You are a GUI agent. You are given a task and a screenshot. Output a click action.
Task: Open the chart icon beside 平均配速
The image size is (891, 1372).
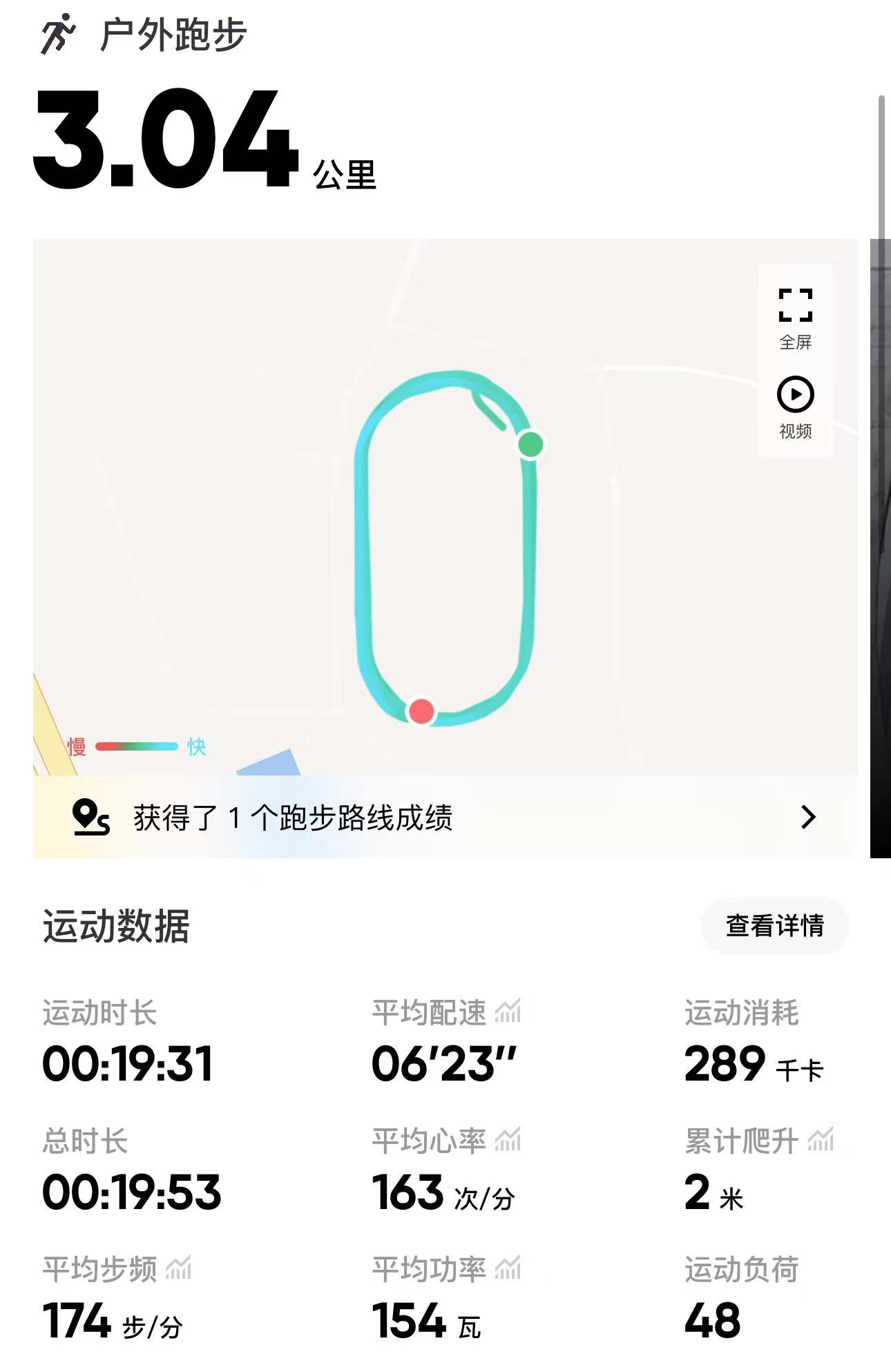coord(508,1012)
